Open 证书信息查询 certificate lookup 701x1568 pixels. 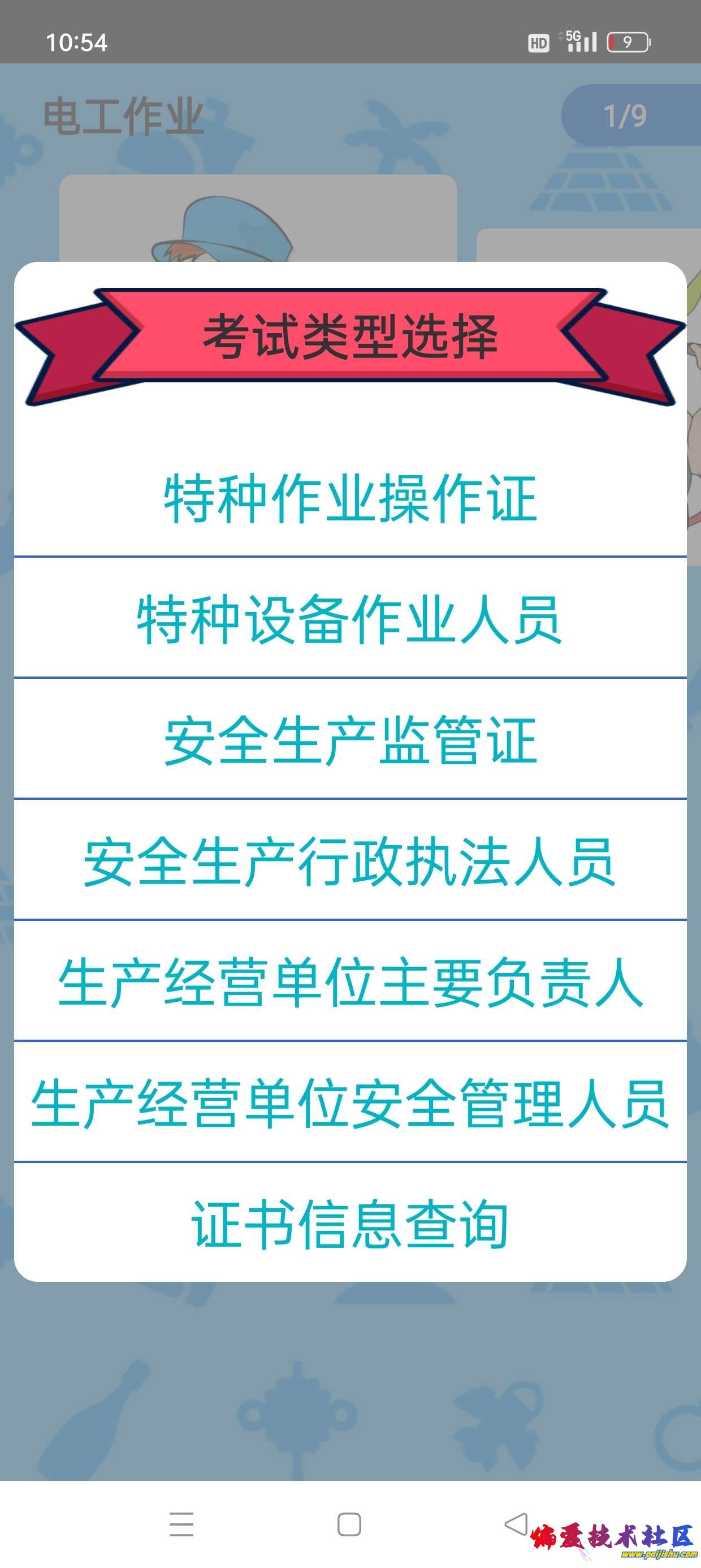(350, 1224)
